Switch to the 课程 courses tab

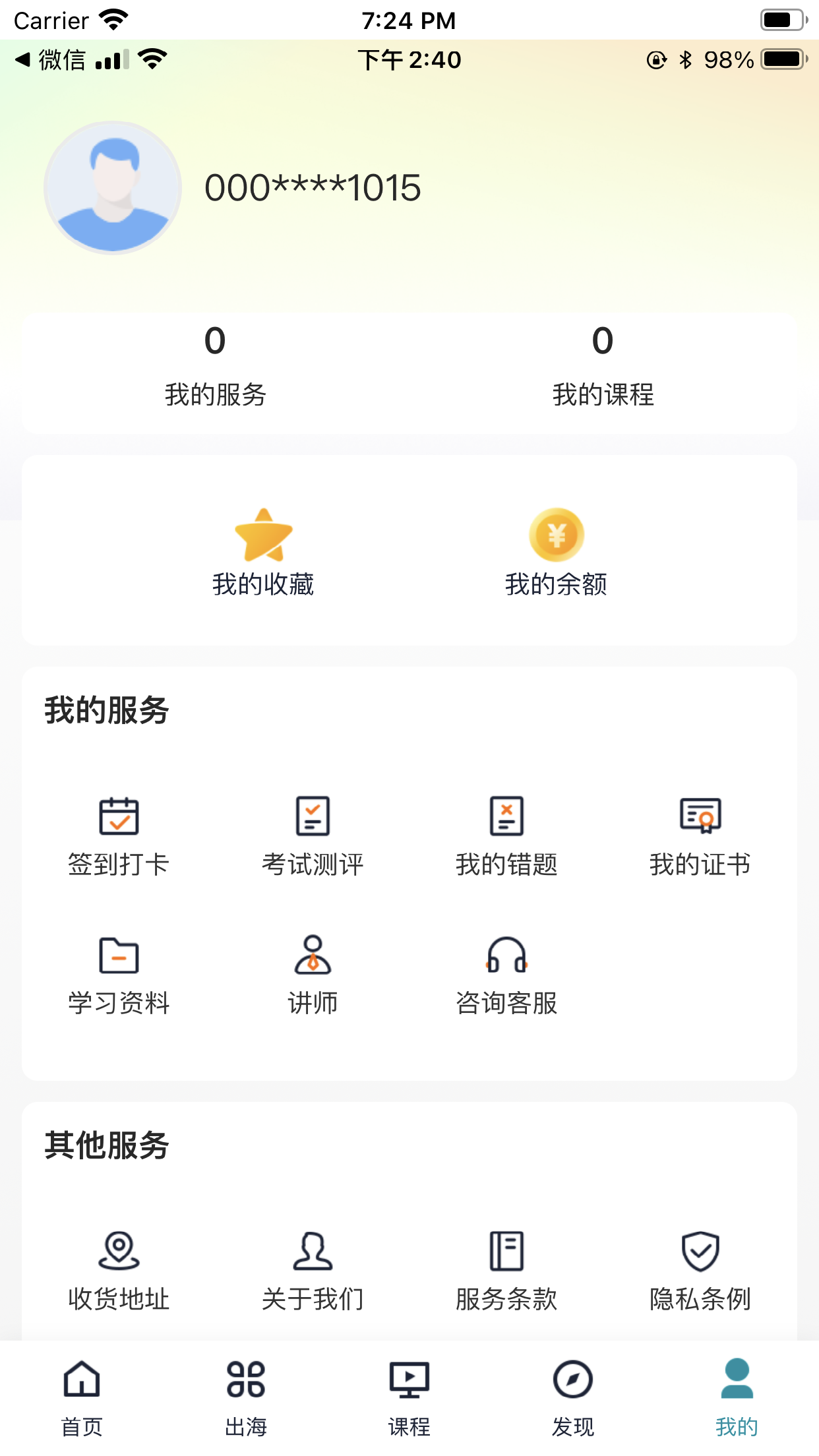click(x=409, y=1398)
